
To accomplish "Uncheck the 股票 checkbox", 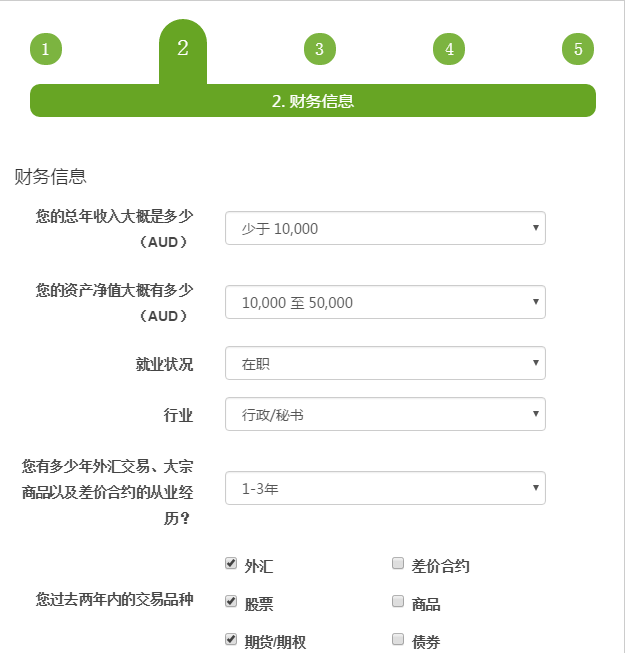I will coord(231,601).
